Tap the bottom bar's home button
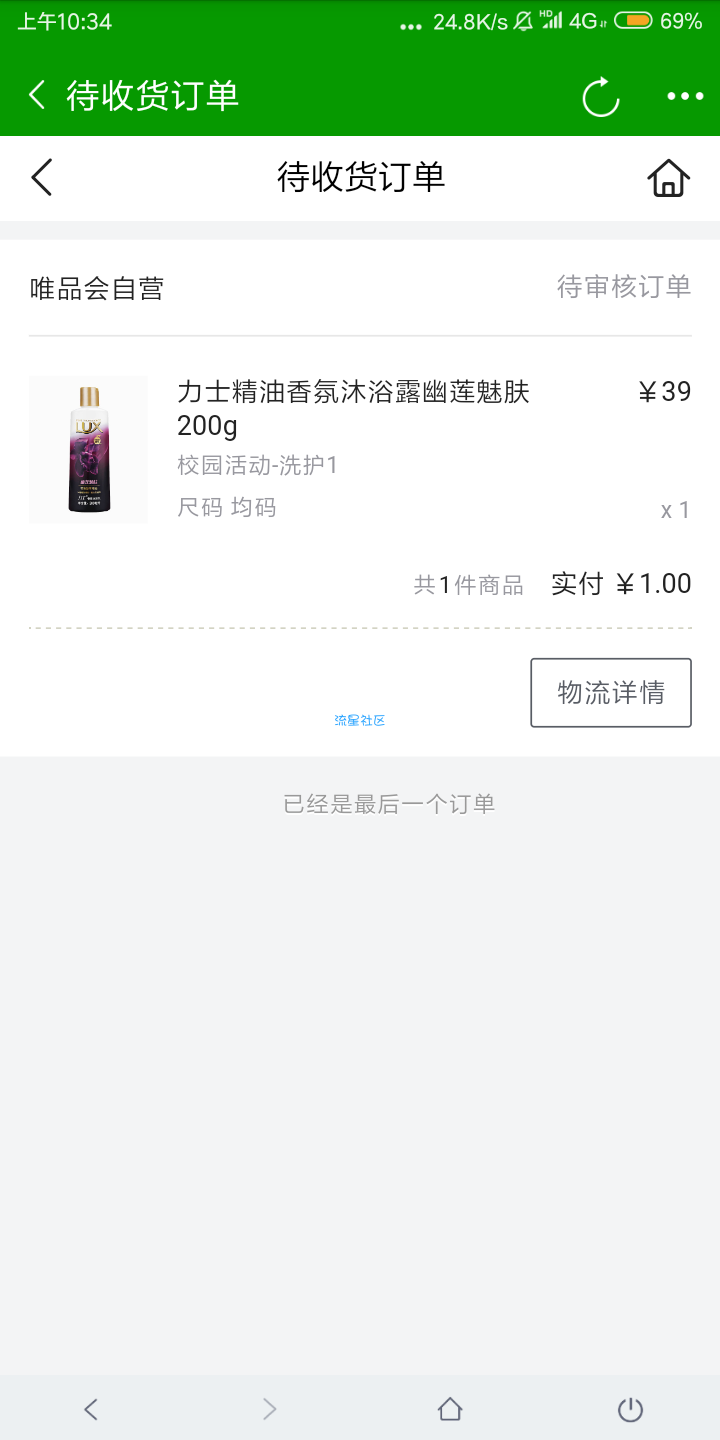The height and width of the screenshot is (1440, 720). pyautogui.click(x=450, y=1409)
